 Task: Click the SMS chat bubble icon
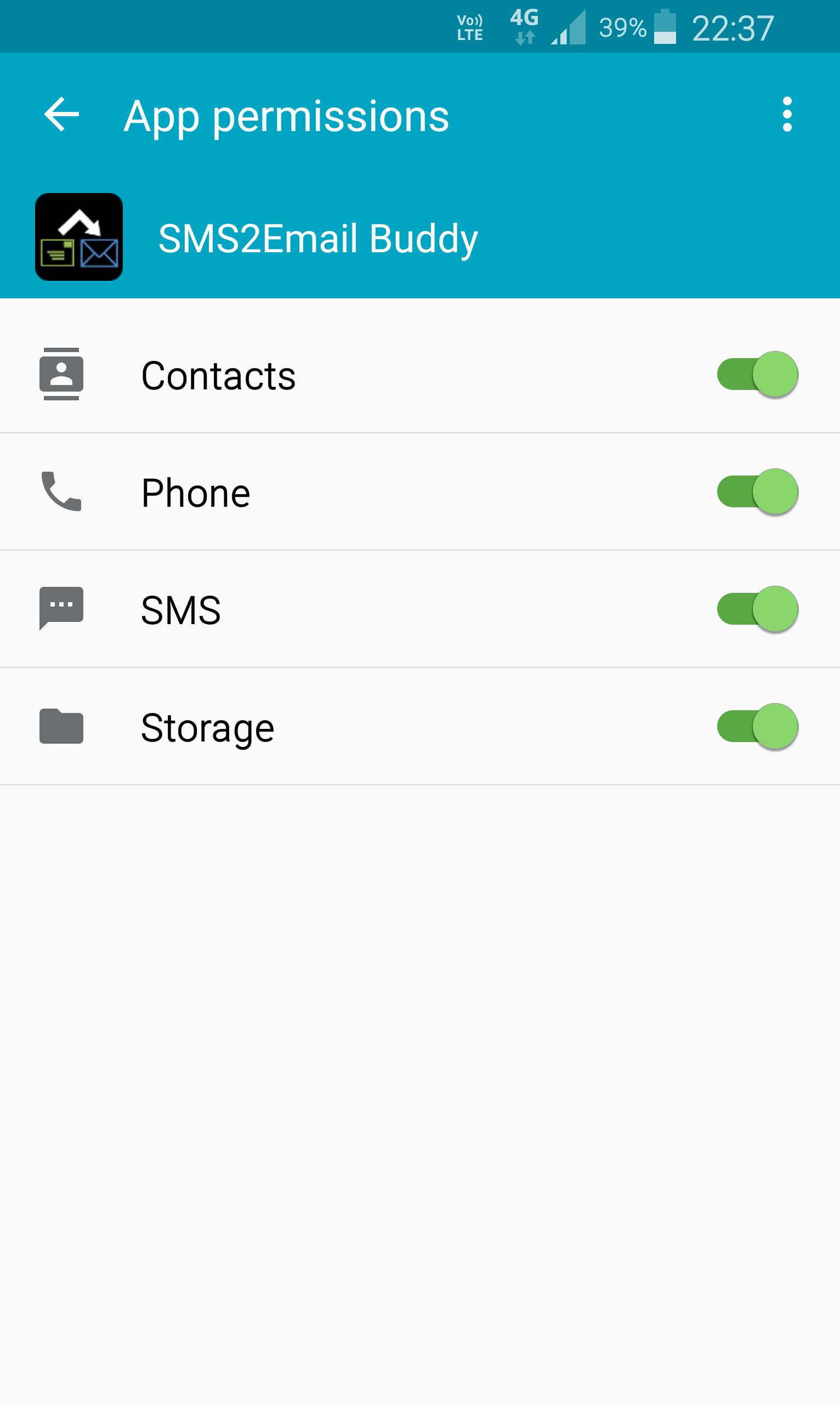click(x=60, y=609)
